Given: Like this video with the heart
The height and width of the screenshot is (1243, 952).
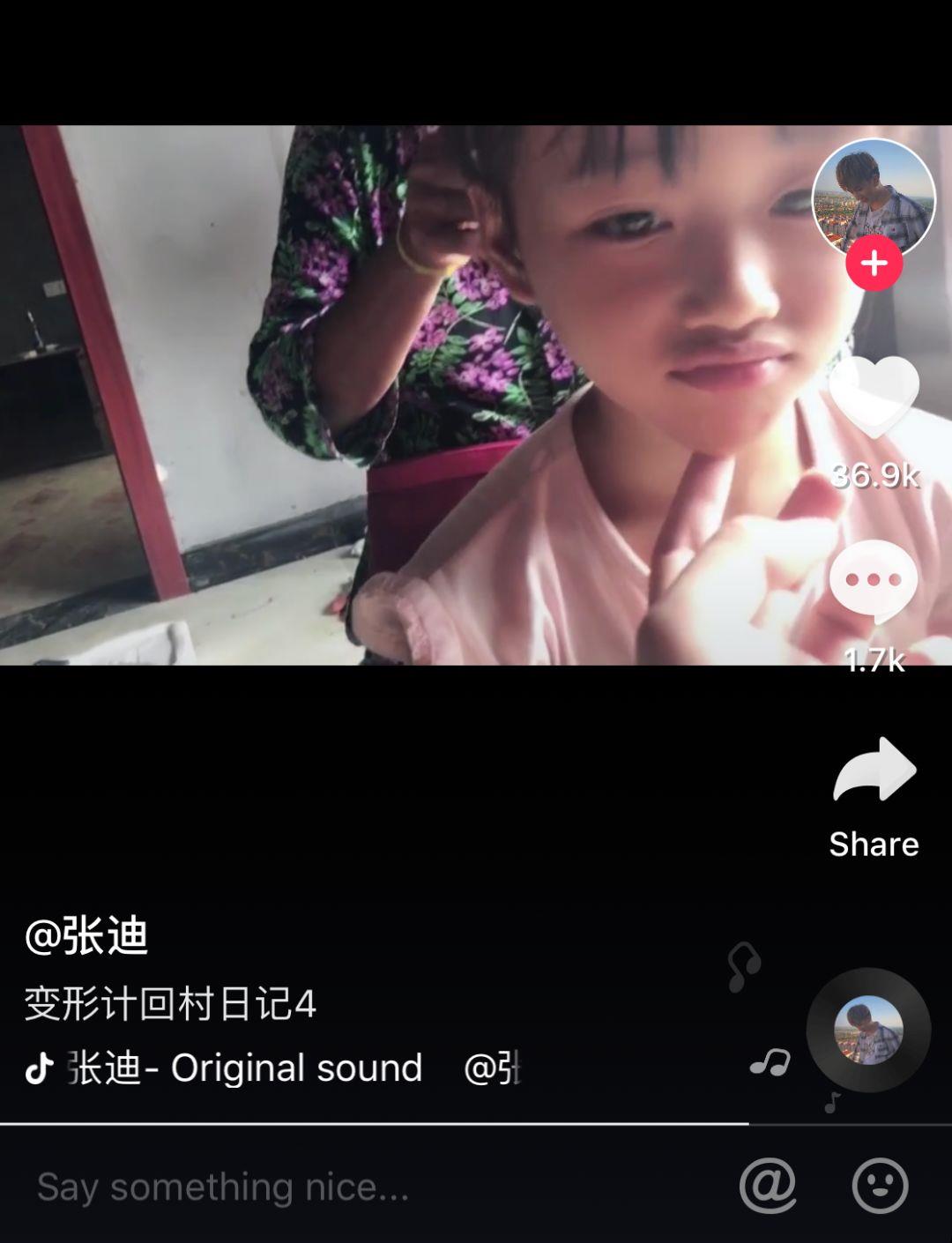Looking at the screenshot, I should tap(874, 398).
